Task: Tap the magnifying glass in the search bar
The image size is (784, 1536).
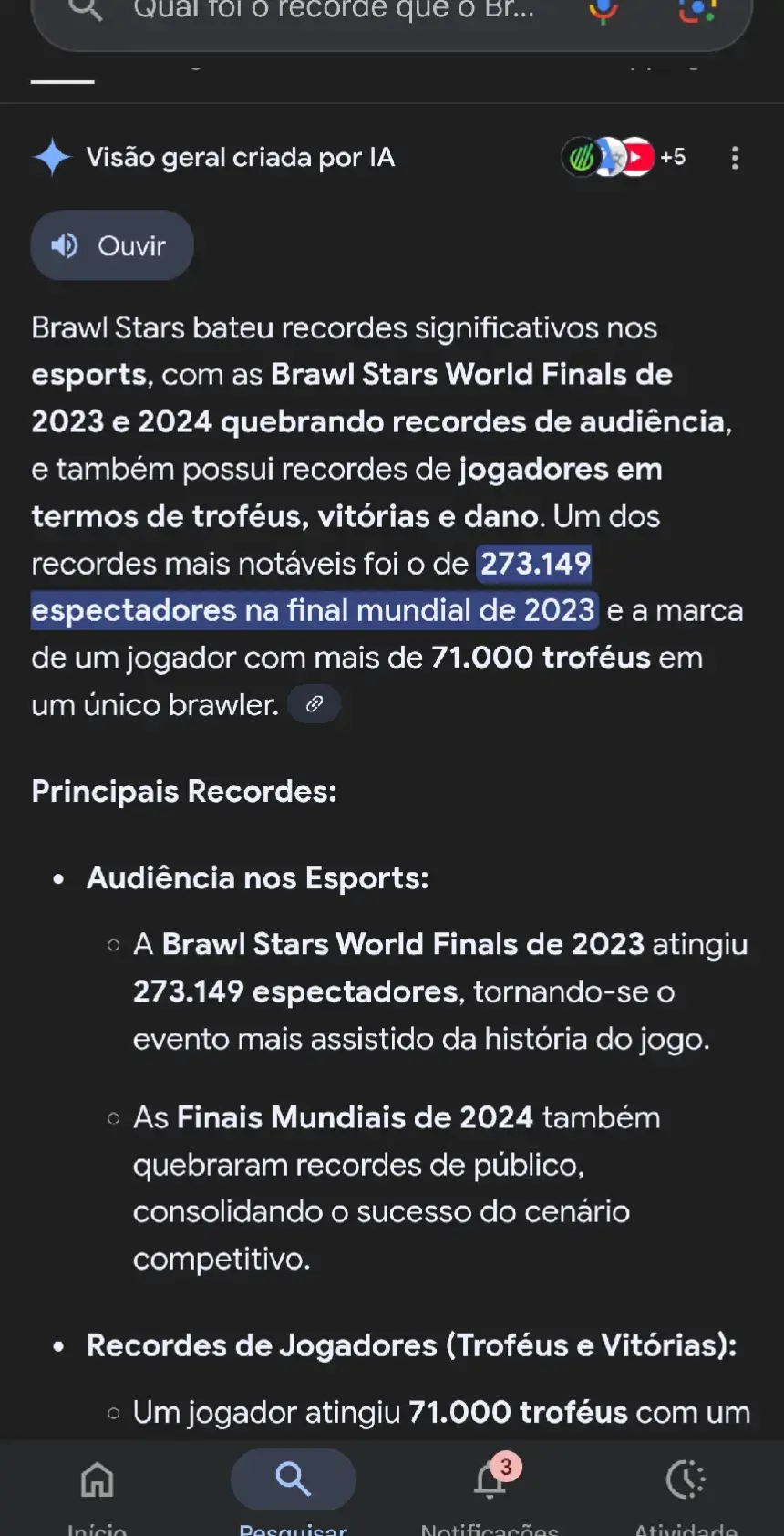Action: coord(84,11)
